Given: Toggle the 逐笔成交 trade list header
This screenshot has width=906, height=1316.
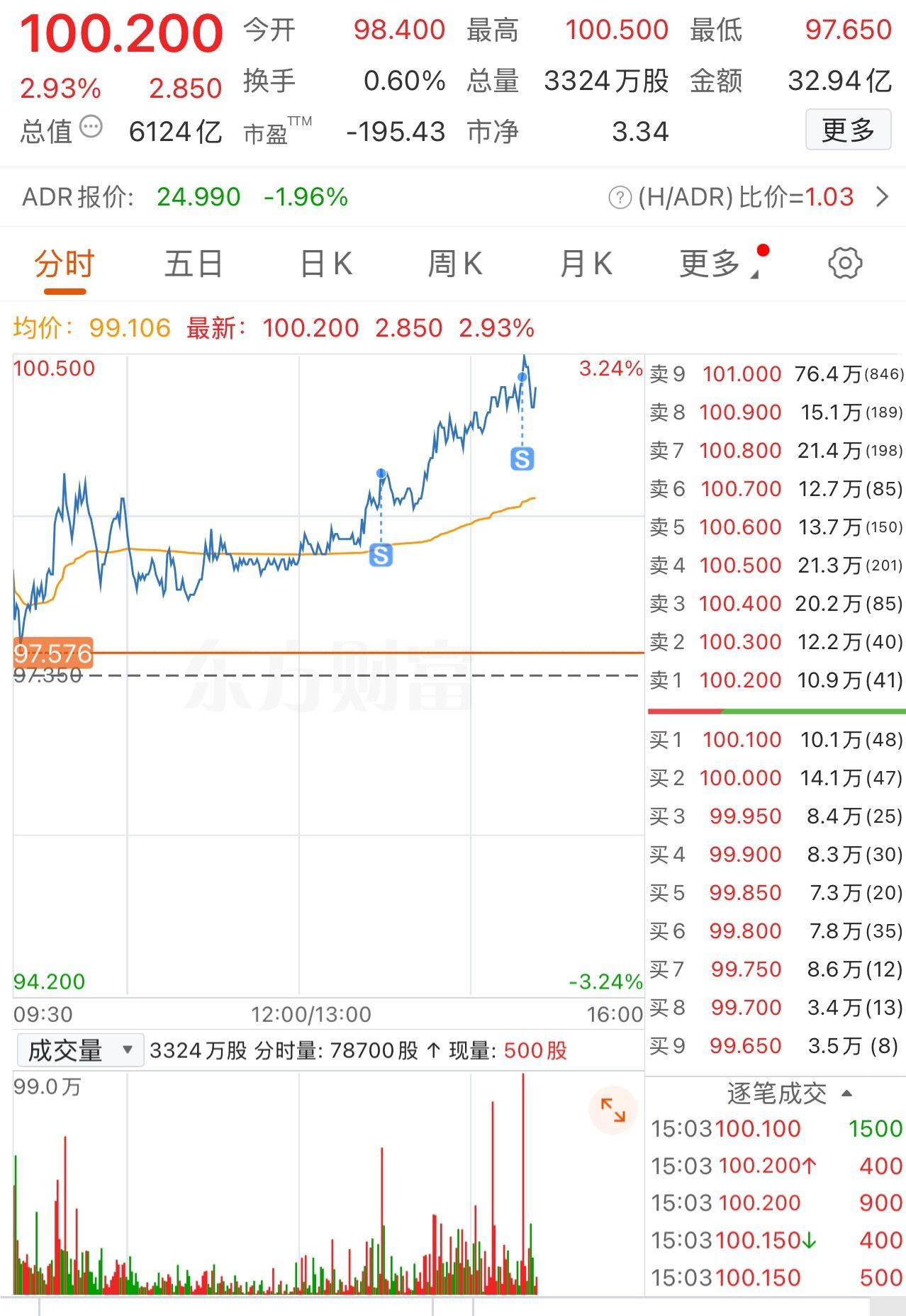Looking at the screenshot, I should (x=788, y=1093).
